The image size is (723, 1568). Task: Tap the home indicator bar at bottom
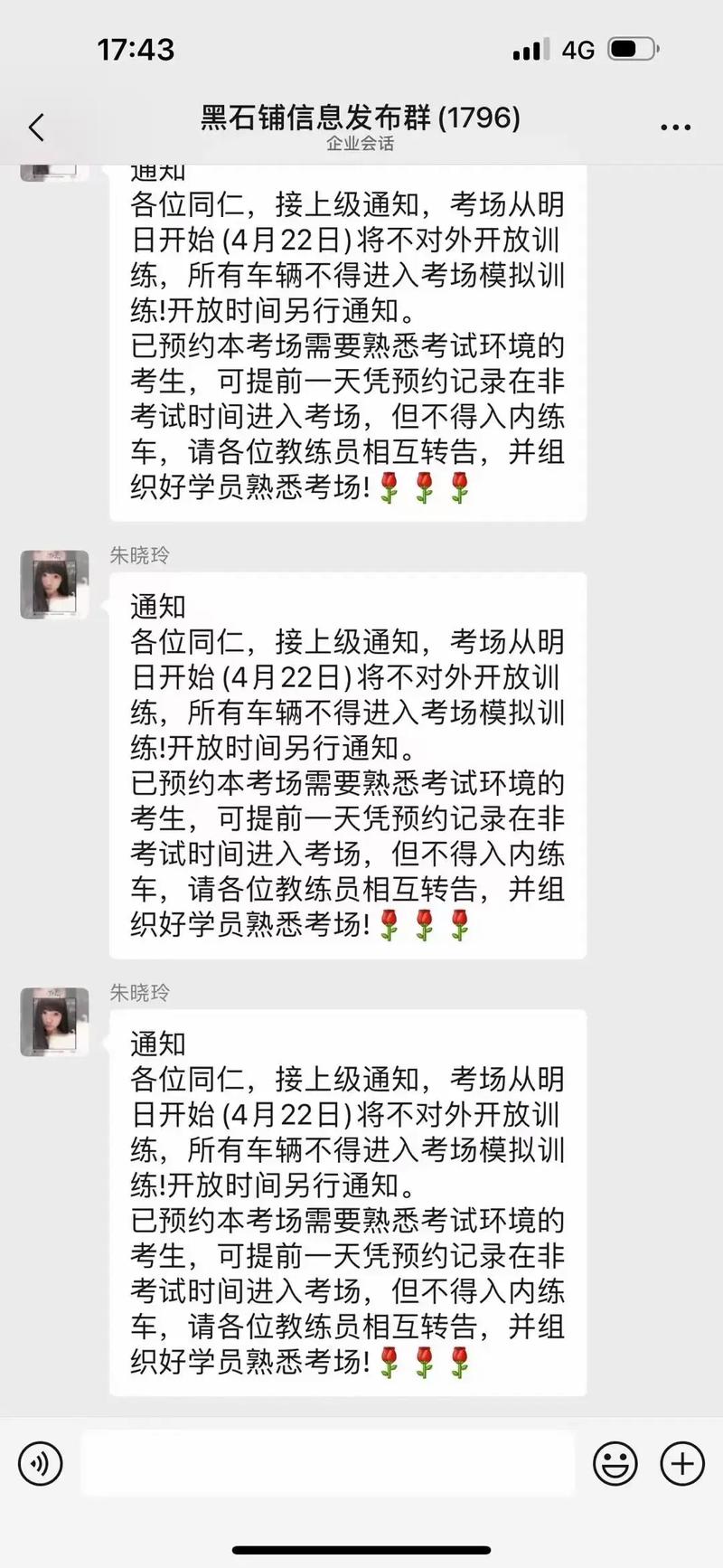pyautogui.click(x=361, y=1543)
